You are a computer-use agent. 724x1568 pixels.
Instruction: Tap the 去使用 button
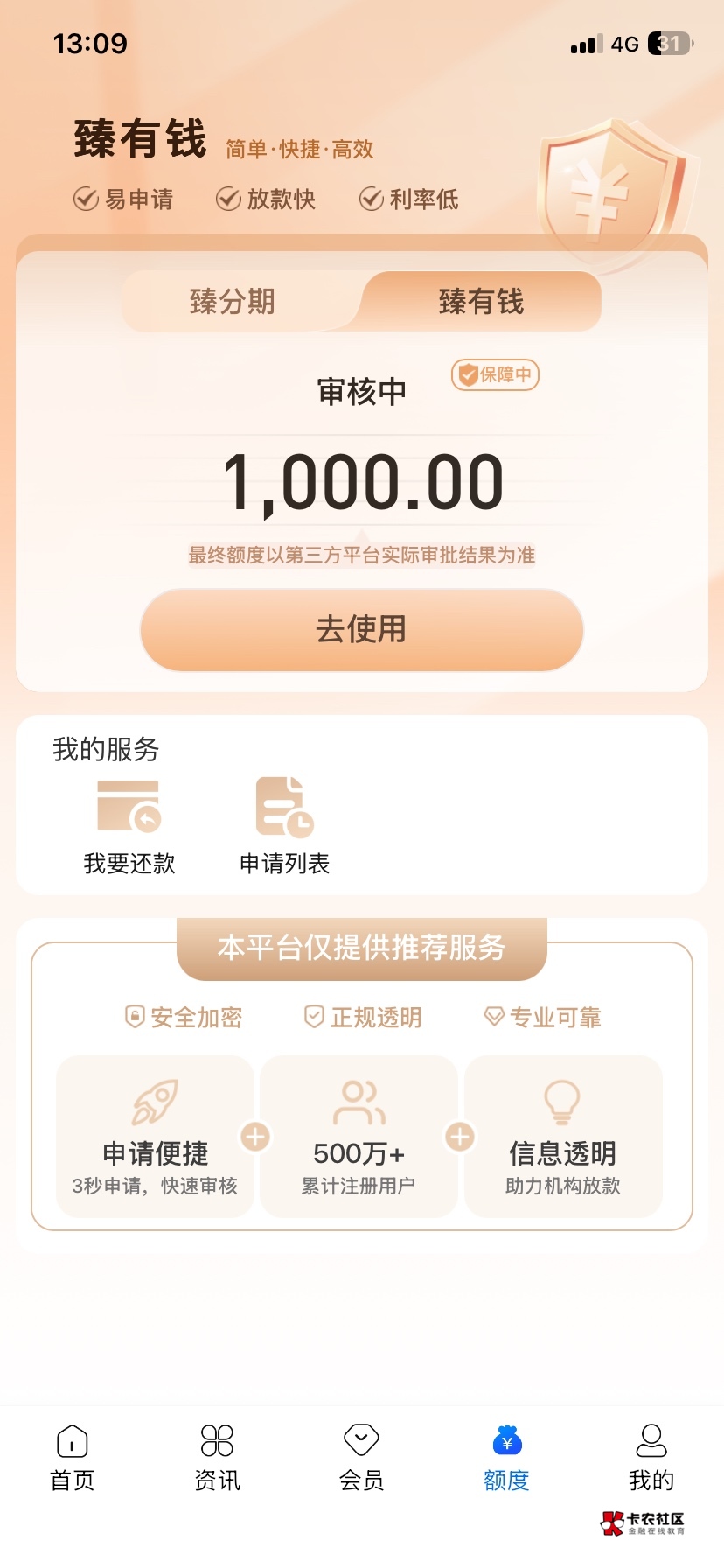[361, 629]
